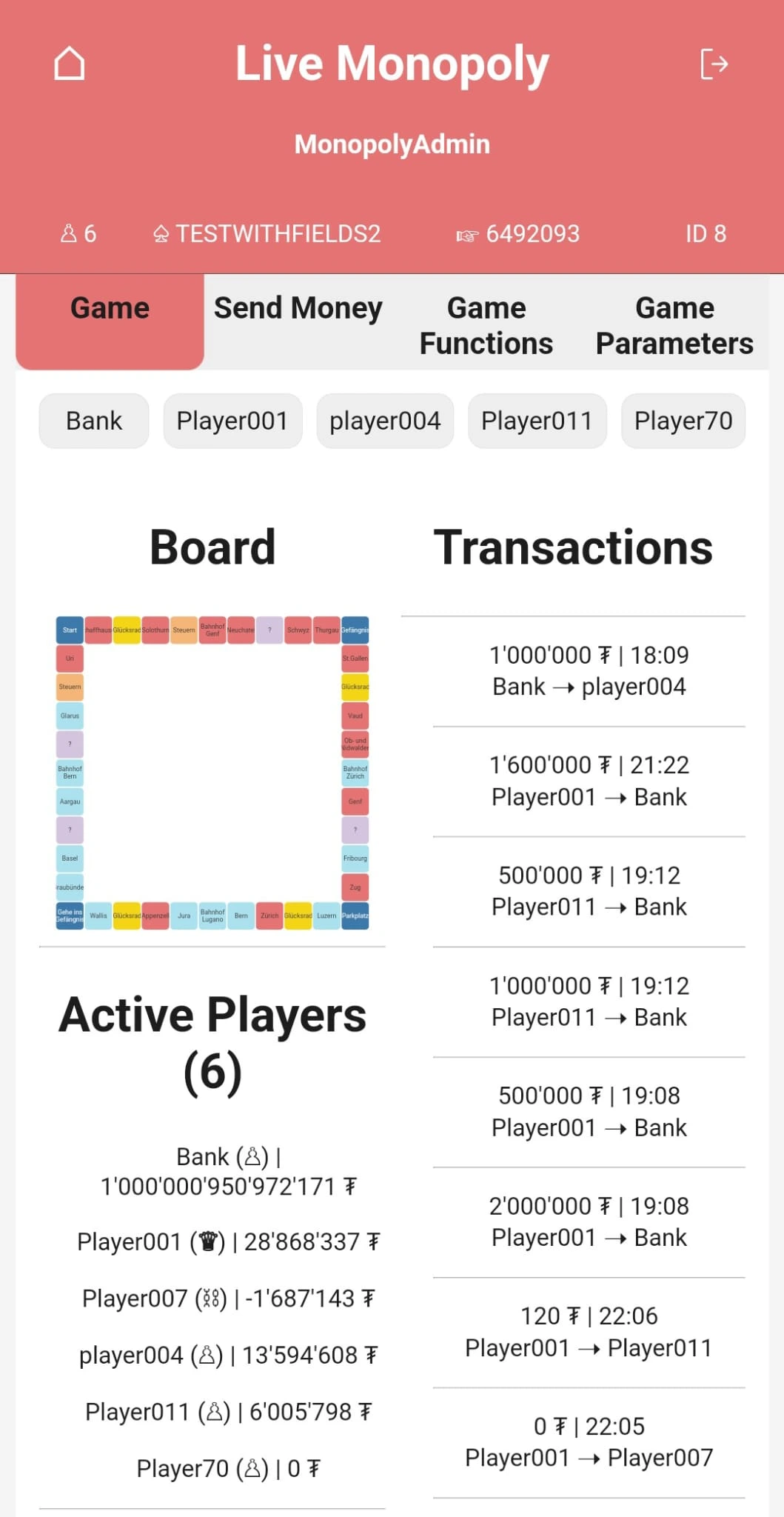Image resolution: width=784 pixels, height=1517 pixels.
Task: Select the Bank chip
Action: point(94,421)
